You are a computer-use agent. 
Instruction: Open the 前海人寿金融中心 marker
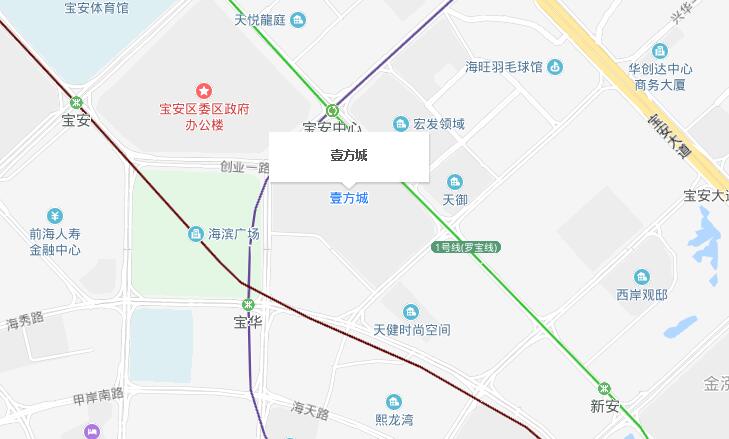tap(55, 216)
